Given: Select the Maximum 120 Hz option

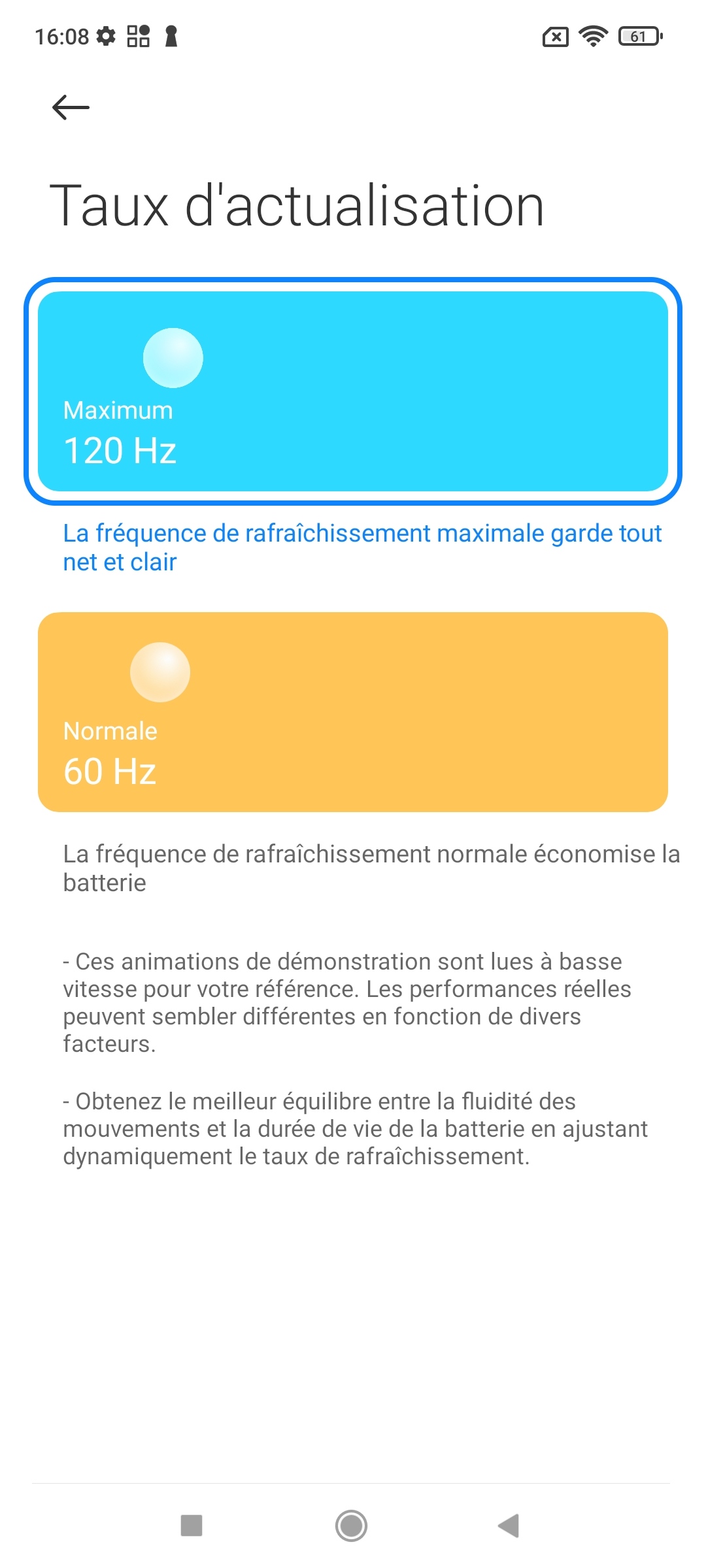Looking at the screenshot, I should tap(353, 391).
